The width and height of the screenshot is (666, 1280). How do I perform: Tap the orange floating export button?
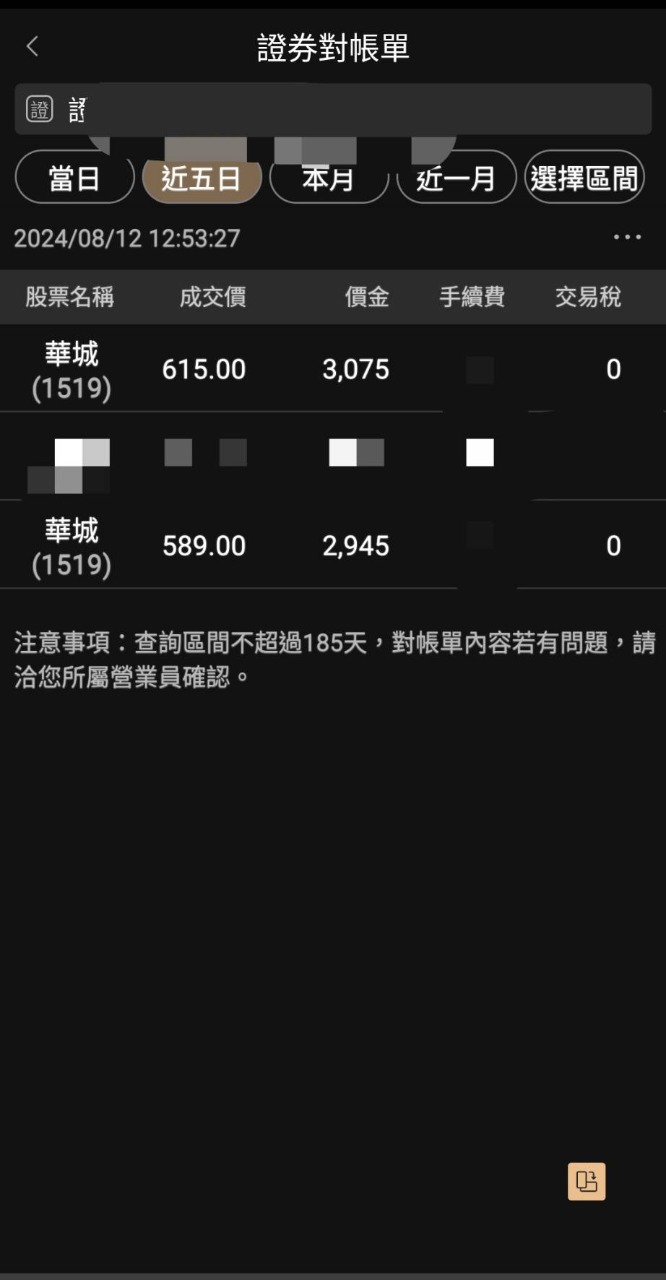pyautogui.click(x=587, y=1181)
